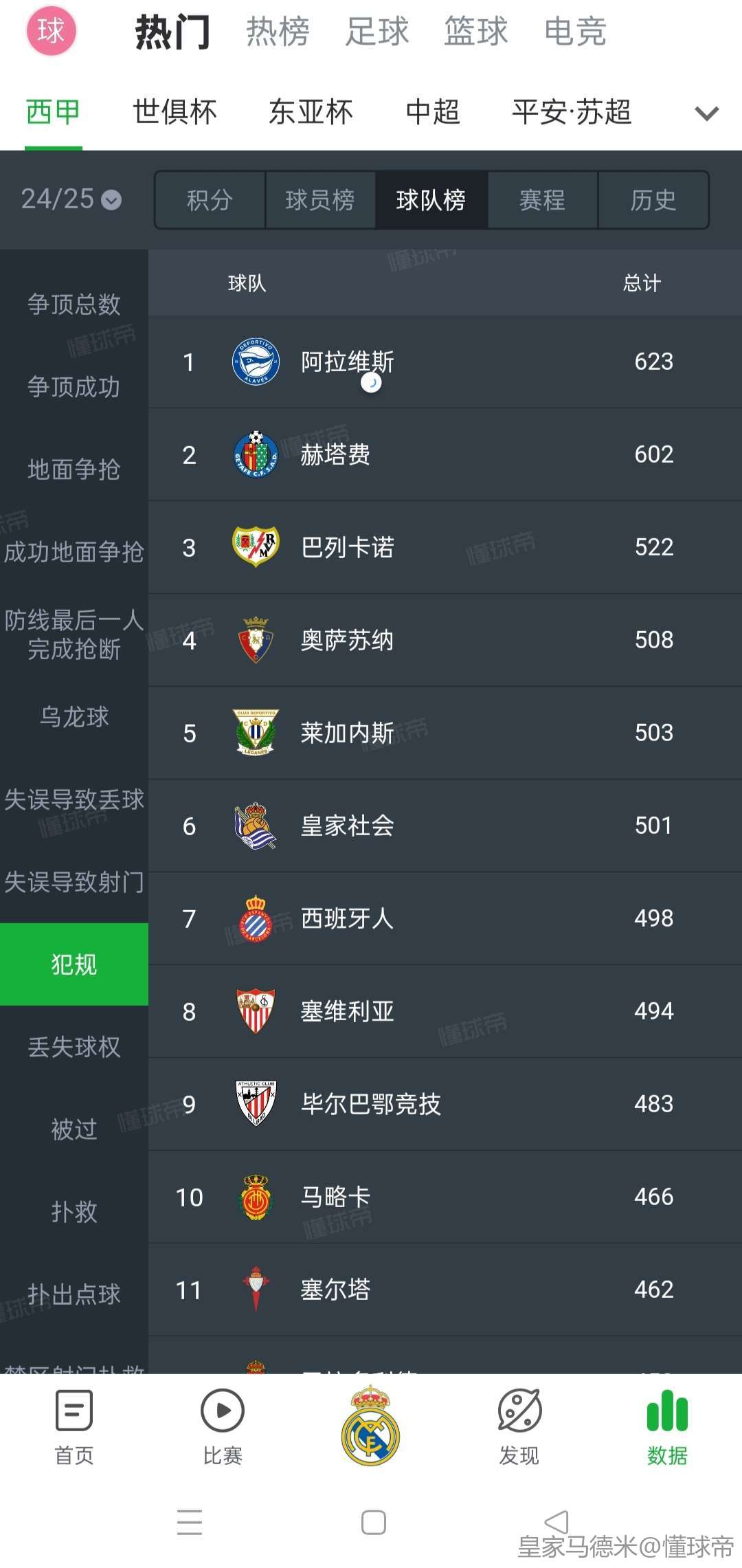Open the 发现 discover tab
Image resolution: width=742 pixels, height=1568 pixels.
pos(519,1427)
